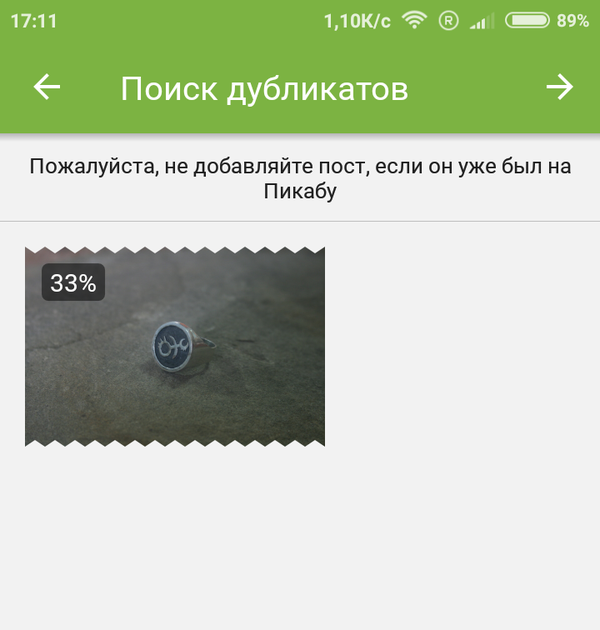
Task: Open the 33% match ring photo
Action: click(x=175, y=346)
